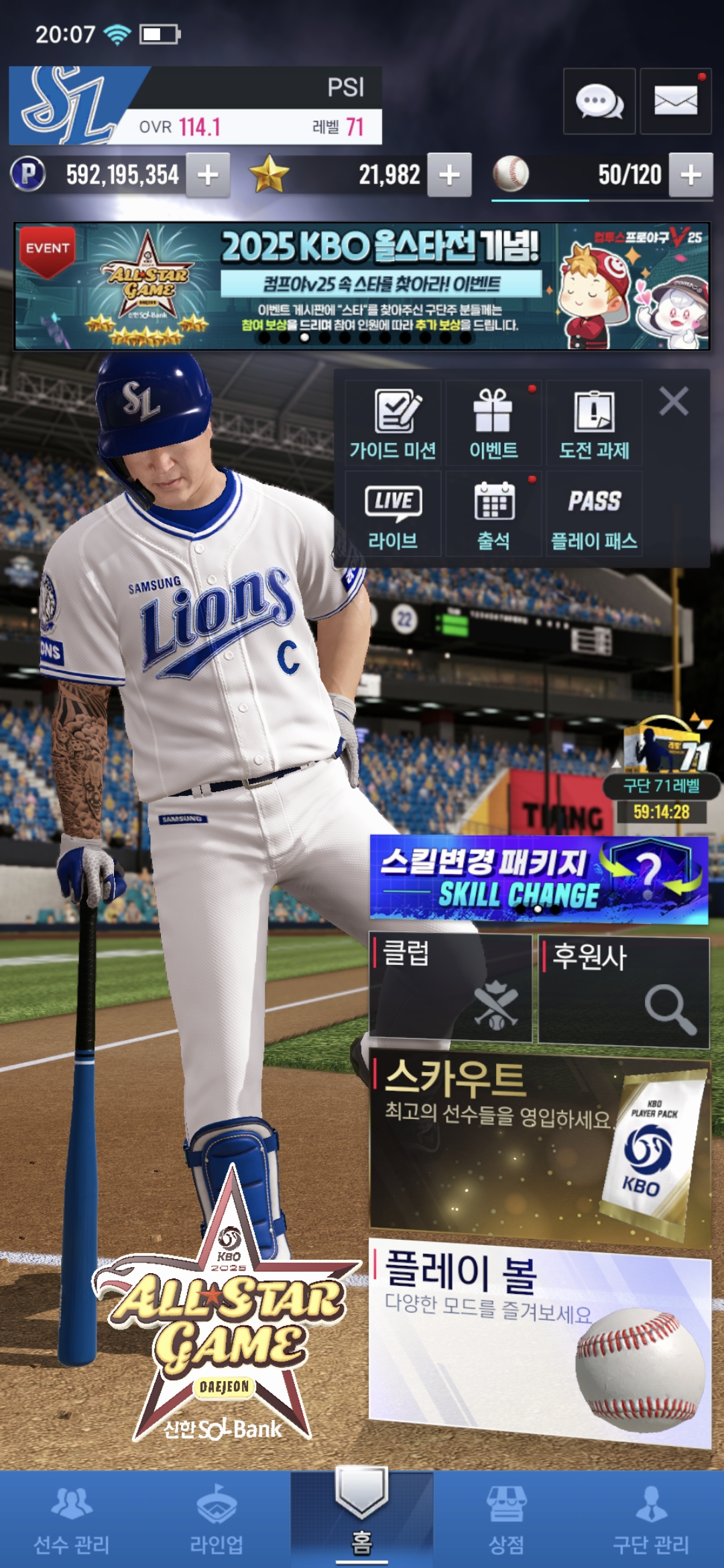724x1568 pixels.
Task: Add more points with the plus button
Action: pos(208,175)
